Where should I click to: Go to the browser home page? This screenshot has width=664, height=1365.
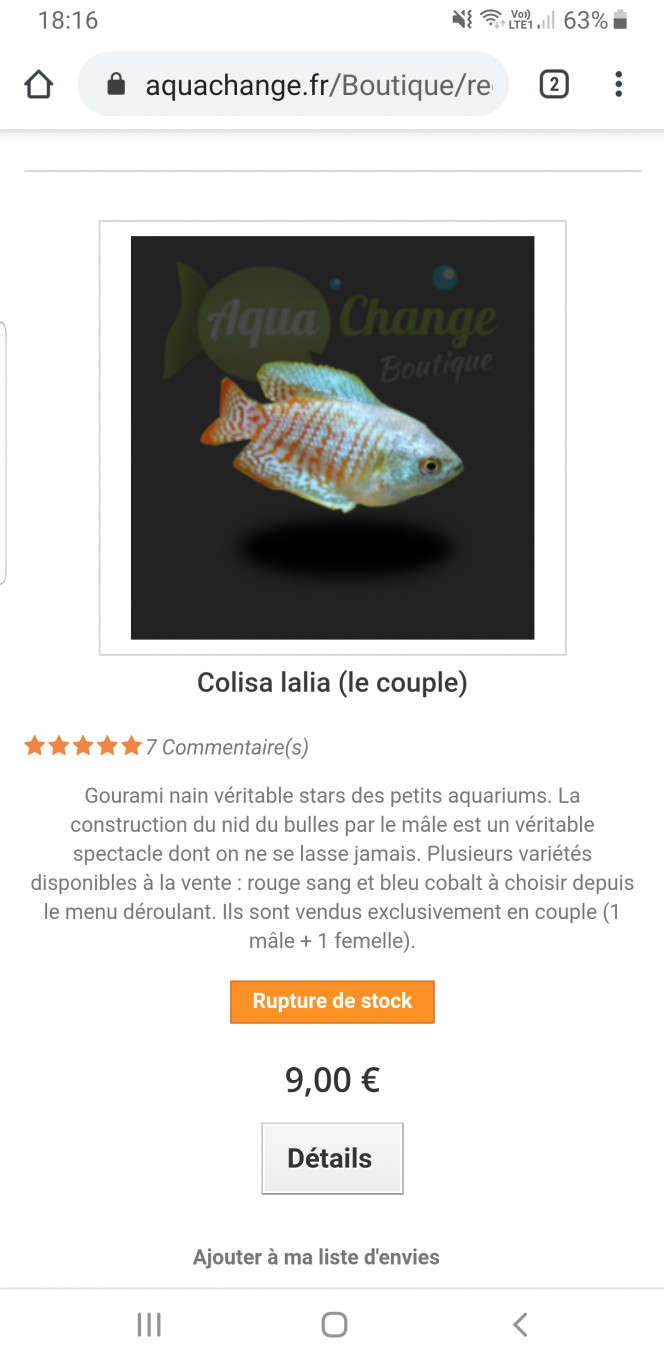tap(39, 85)
